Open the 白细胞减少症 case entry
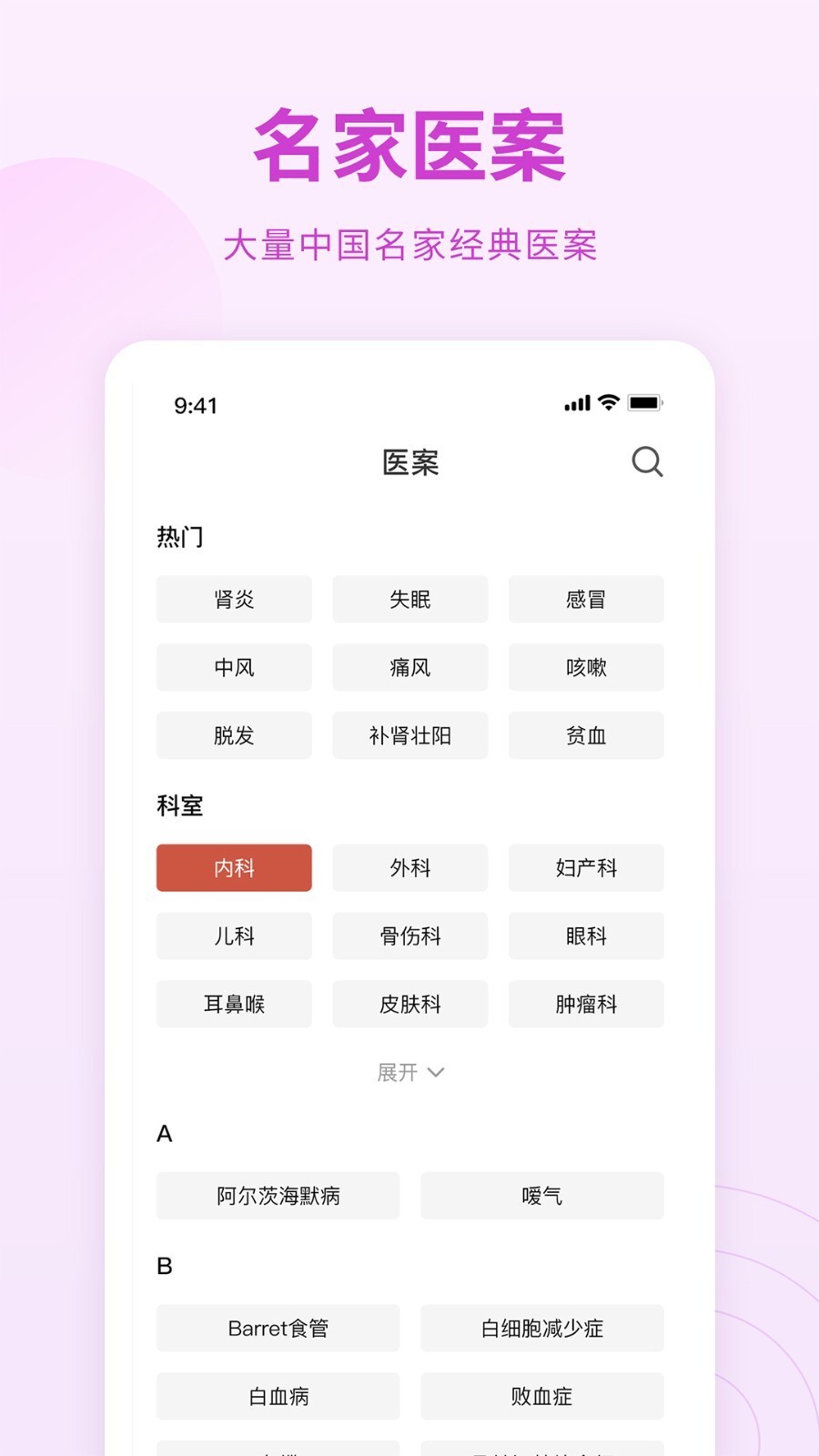Viewport: 819px width, 1456px height. 542,1328
